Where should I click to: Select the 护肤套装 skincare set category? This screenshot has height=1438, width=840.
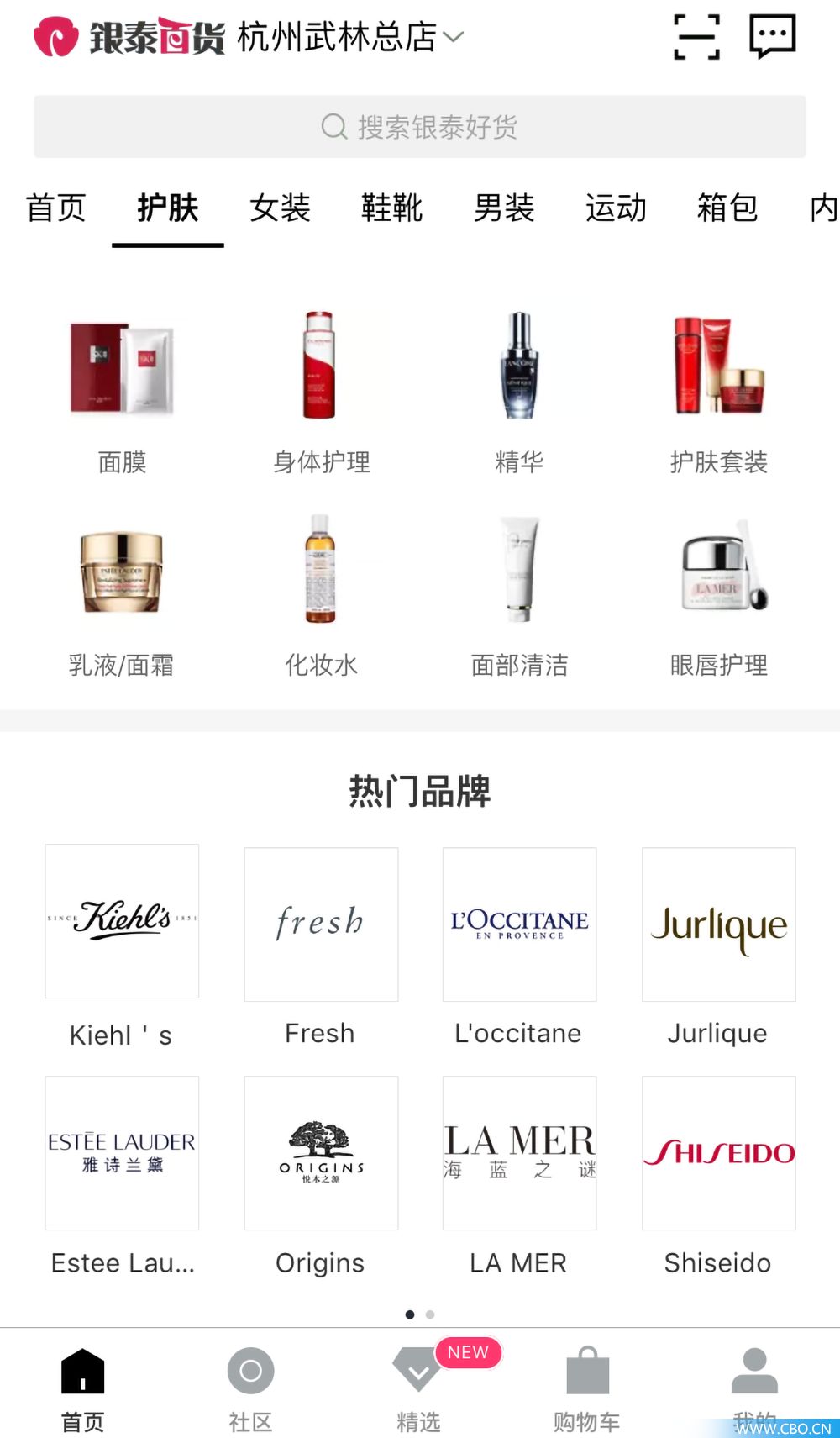[x=718, y=370]
